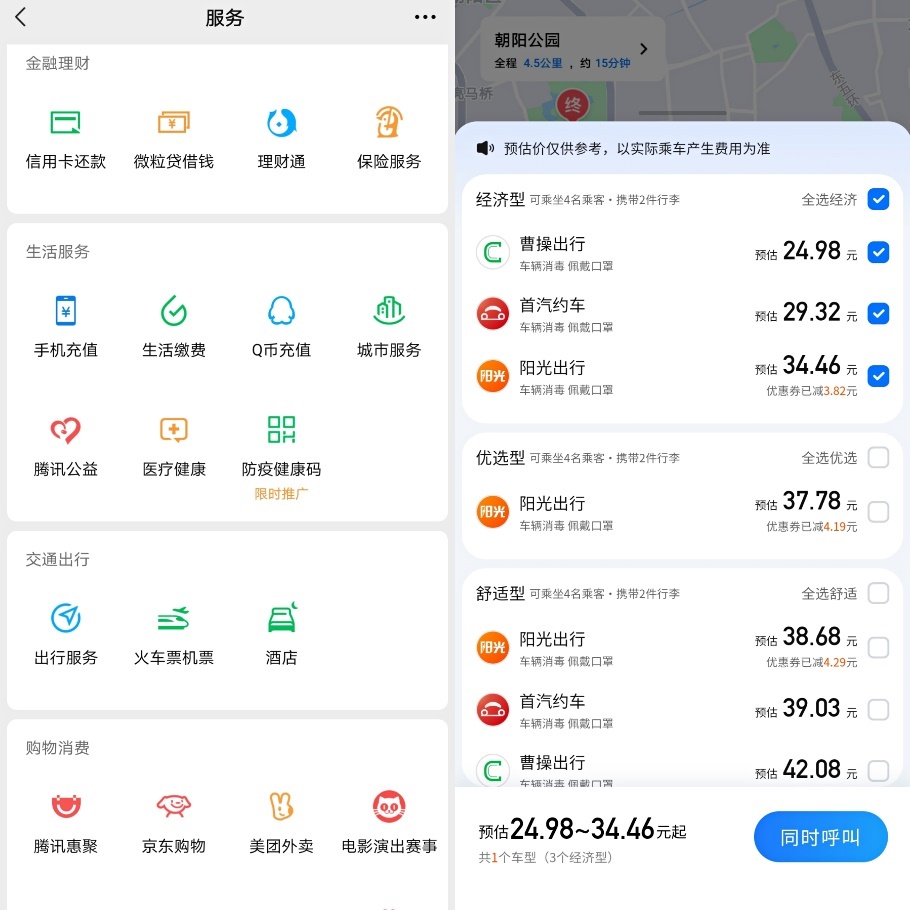Tap the 同时呼叫 button
This screenshot has width=910, height=910.
(820, 837)
